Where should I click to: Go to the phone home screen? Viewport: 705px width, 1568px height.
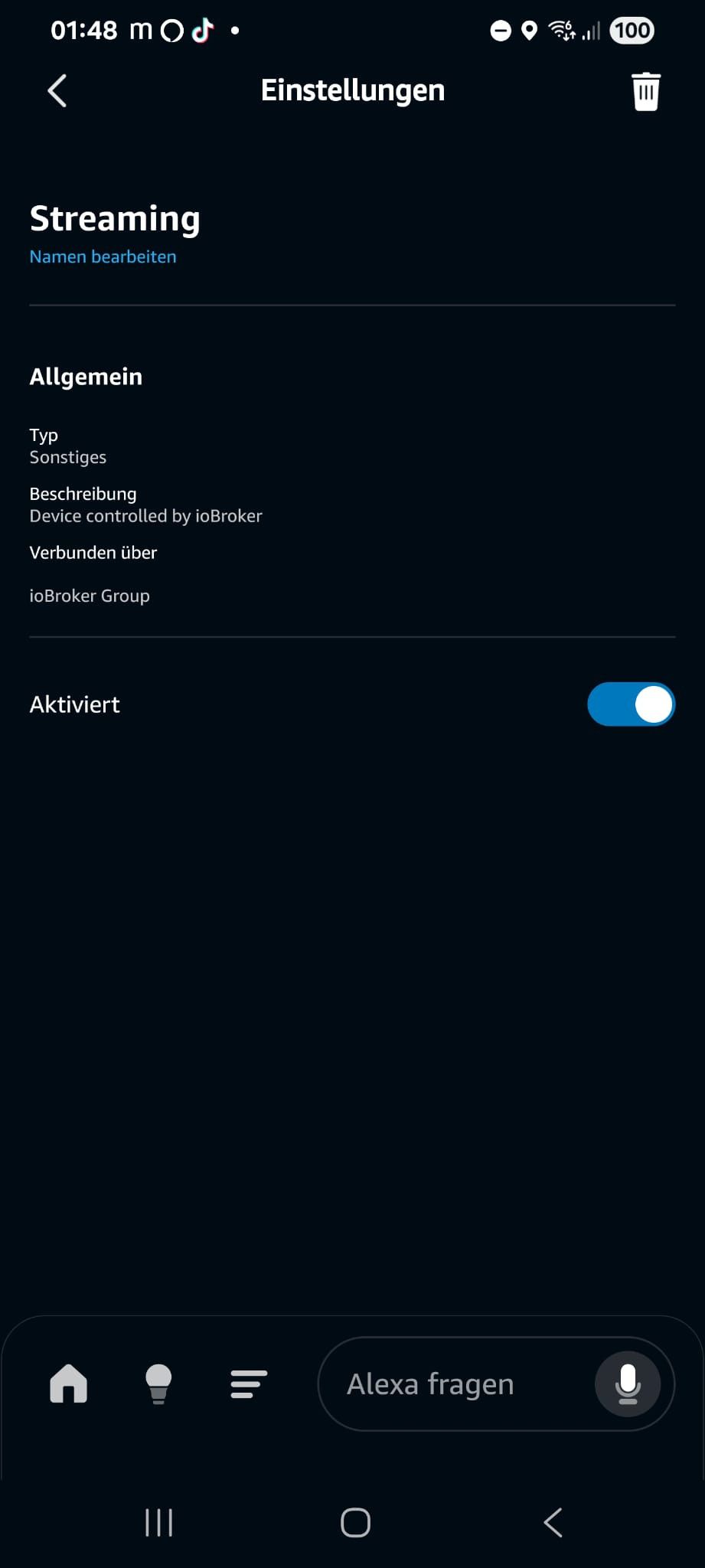tap(355, 1523)
